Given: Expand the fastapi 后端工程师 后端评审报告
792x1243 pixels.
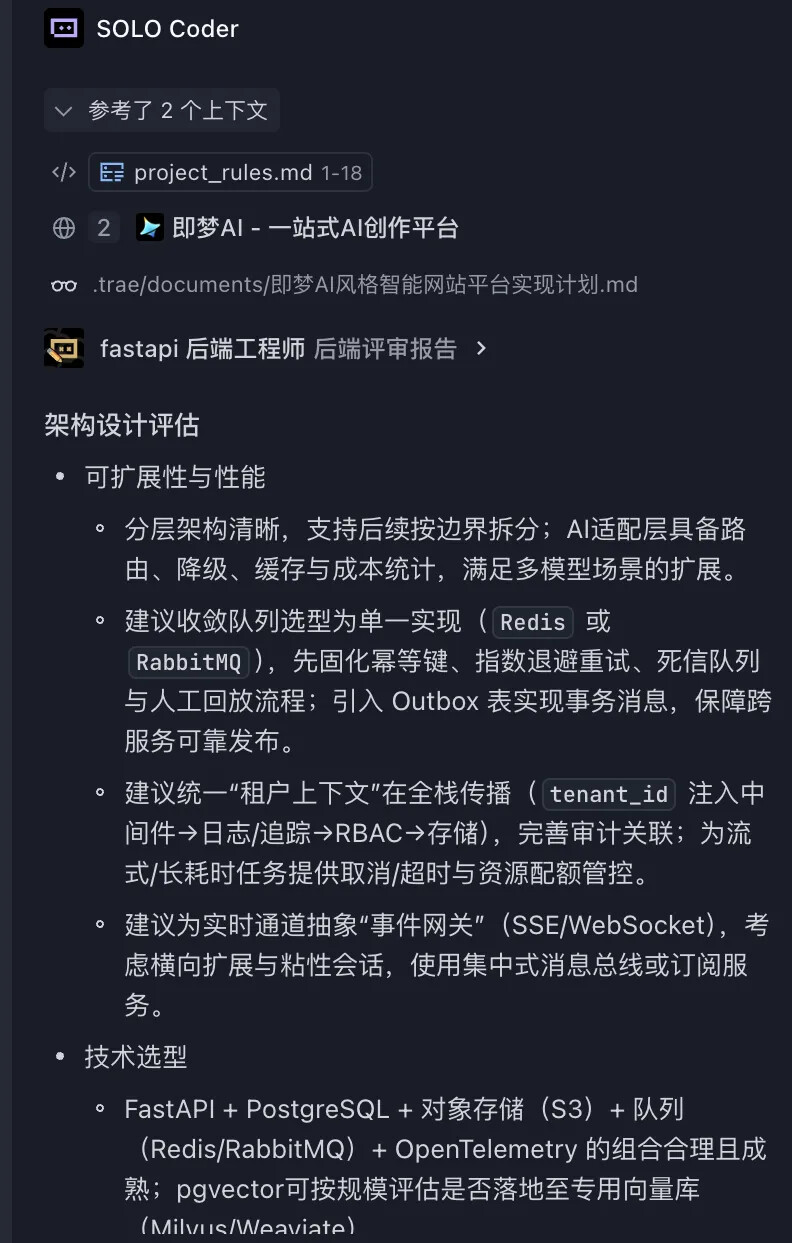Looking at the screenshot, I should 266,348.
